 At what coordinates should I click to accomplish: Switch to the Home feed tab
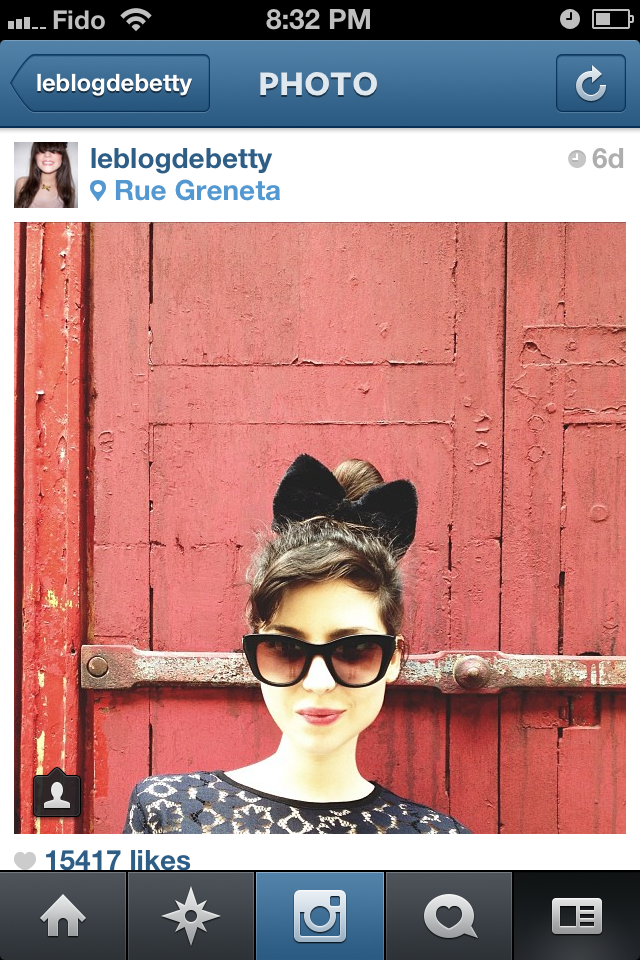coord(63,916)
